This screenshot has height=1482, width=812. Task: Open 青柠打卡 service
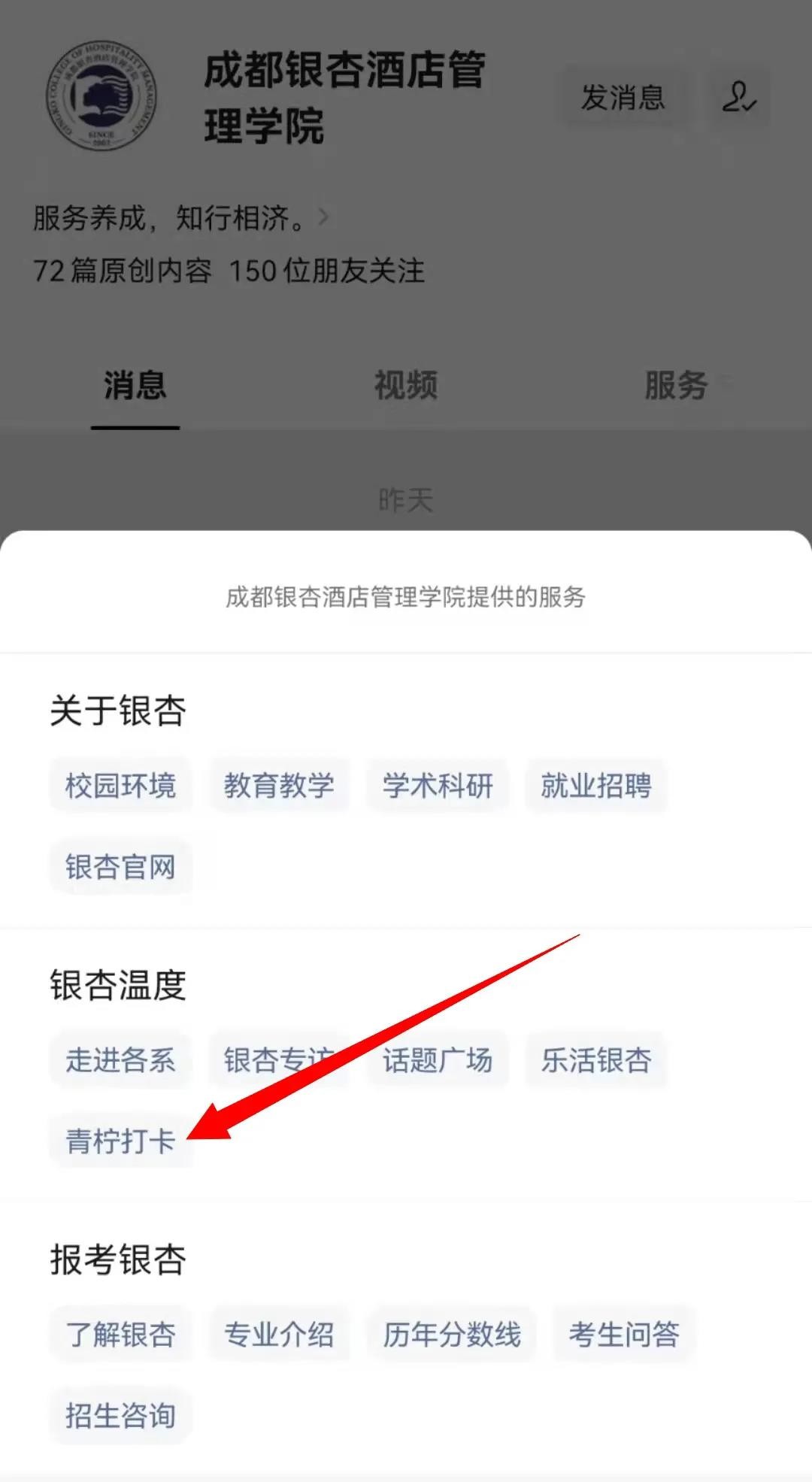pos(120,1141)
